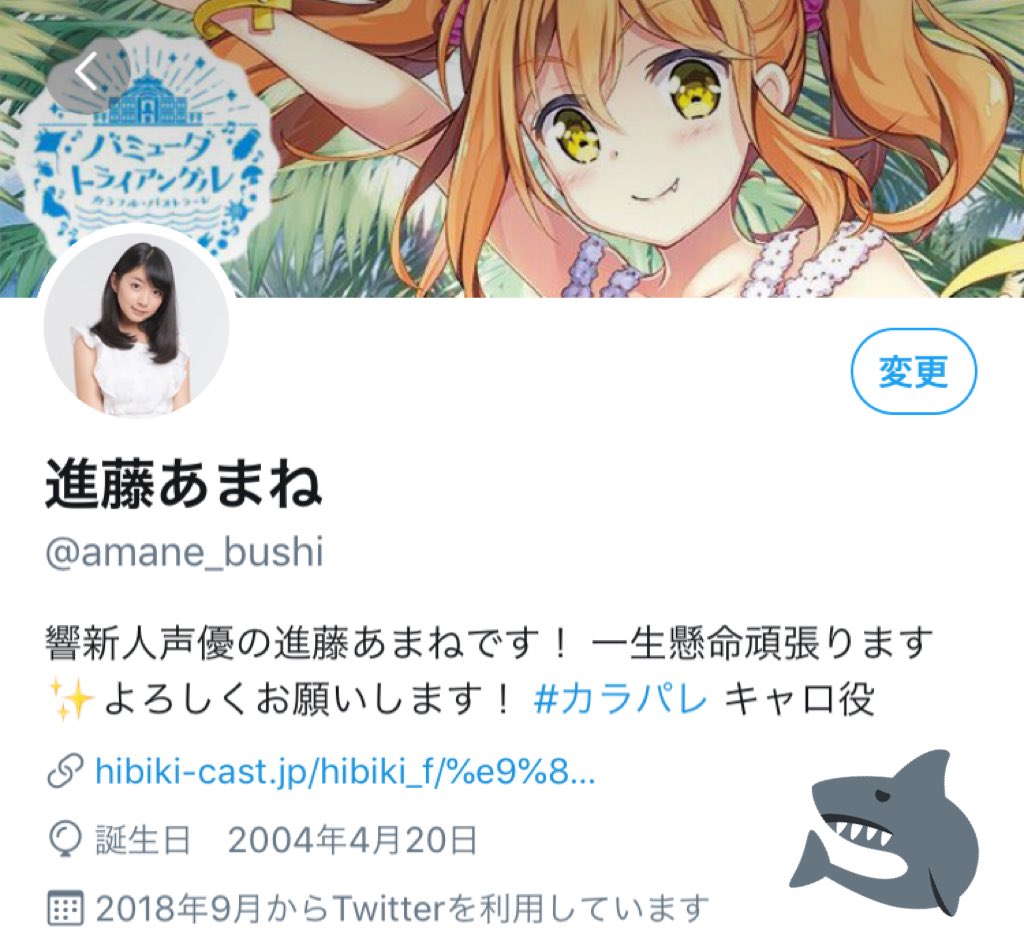Open the profile photo of 進藤あまね

tap(134, 329)
